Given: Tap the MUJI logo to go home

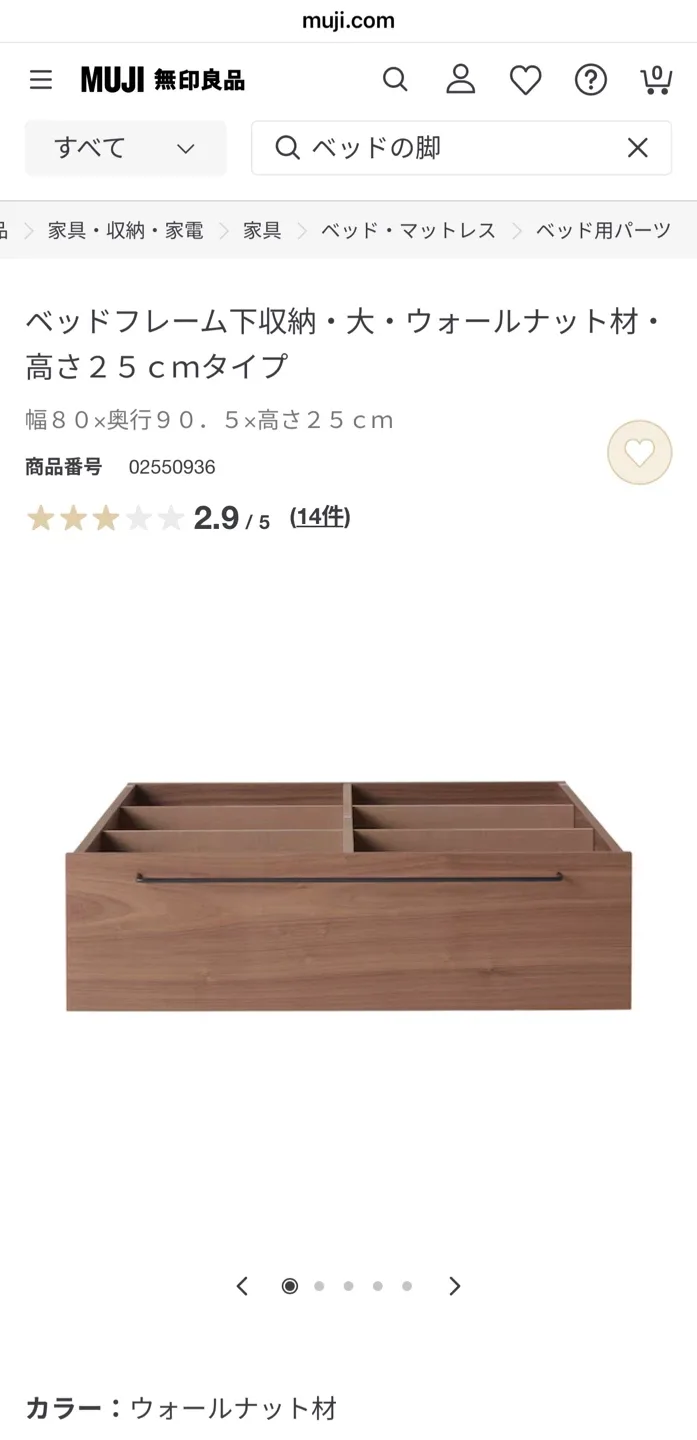Looking at the screenshot, I should coord(163,80).
